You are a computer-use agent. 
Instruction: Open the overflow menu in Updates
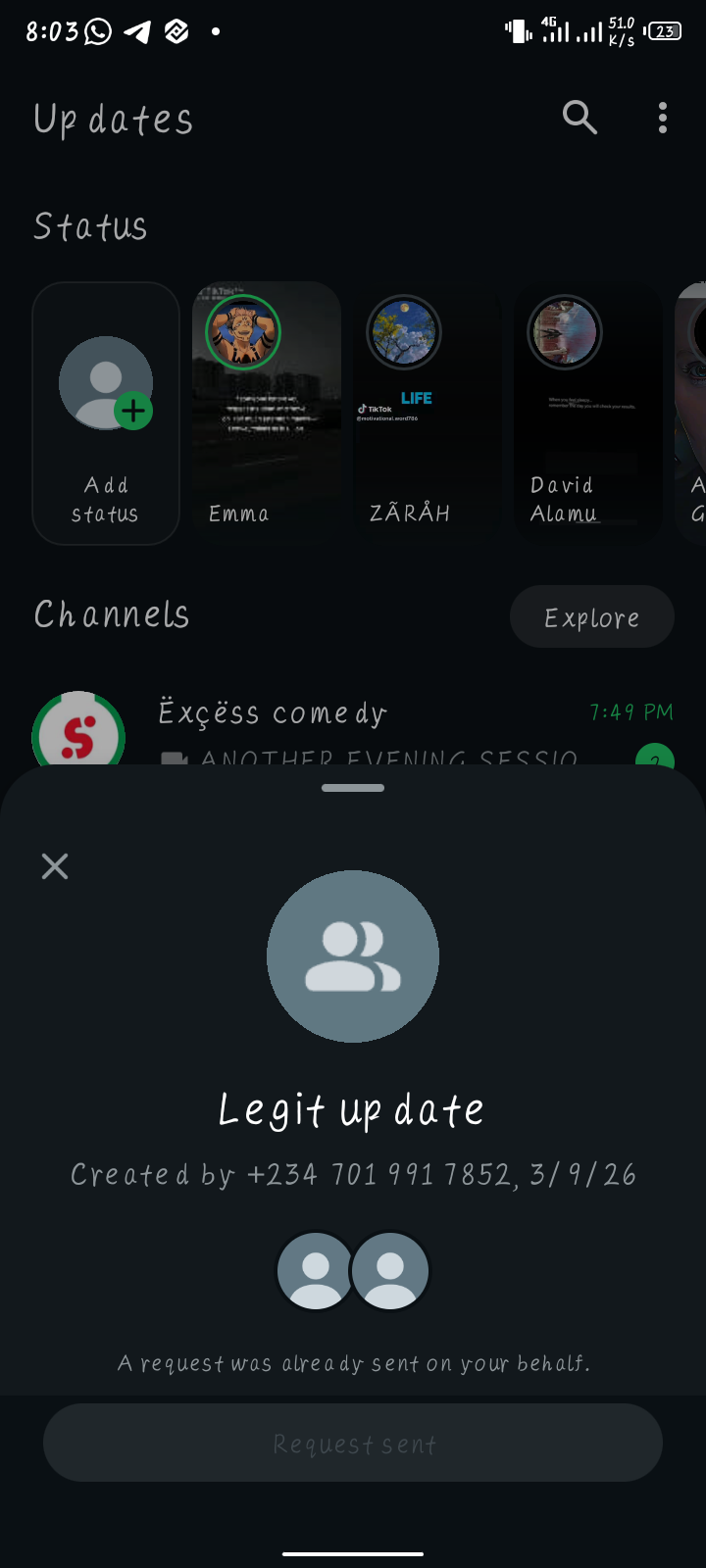pos(663,118)
